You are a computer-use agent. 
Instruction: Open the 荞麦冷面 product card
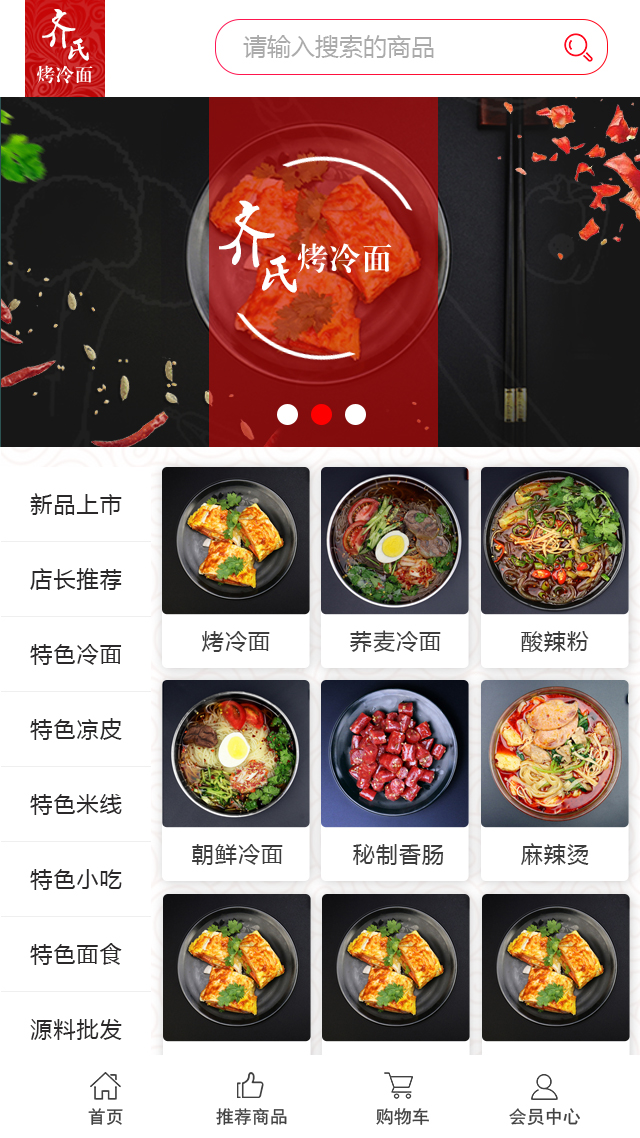pos(395,567)
